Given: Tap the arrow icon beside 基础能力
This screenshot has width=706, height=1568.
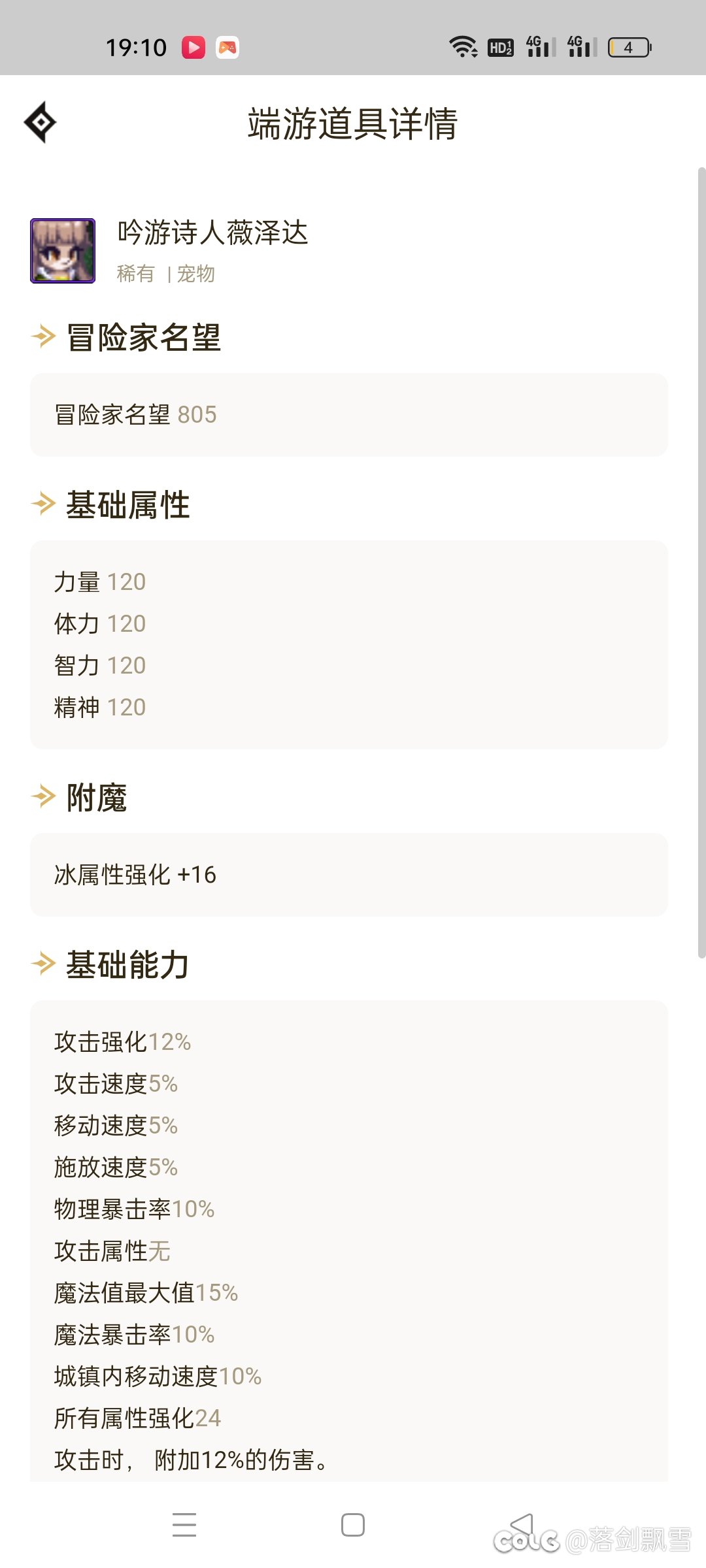Looking at the screenshot, I should click(42, 964).
